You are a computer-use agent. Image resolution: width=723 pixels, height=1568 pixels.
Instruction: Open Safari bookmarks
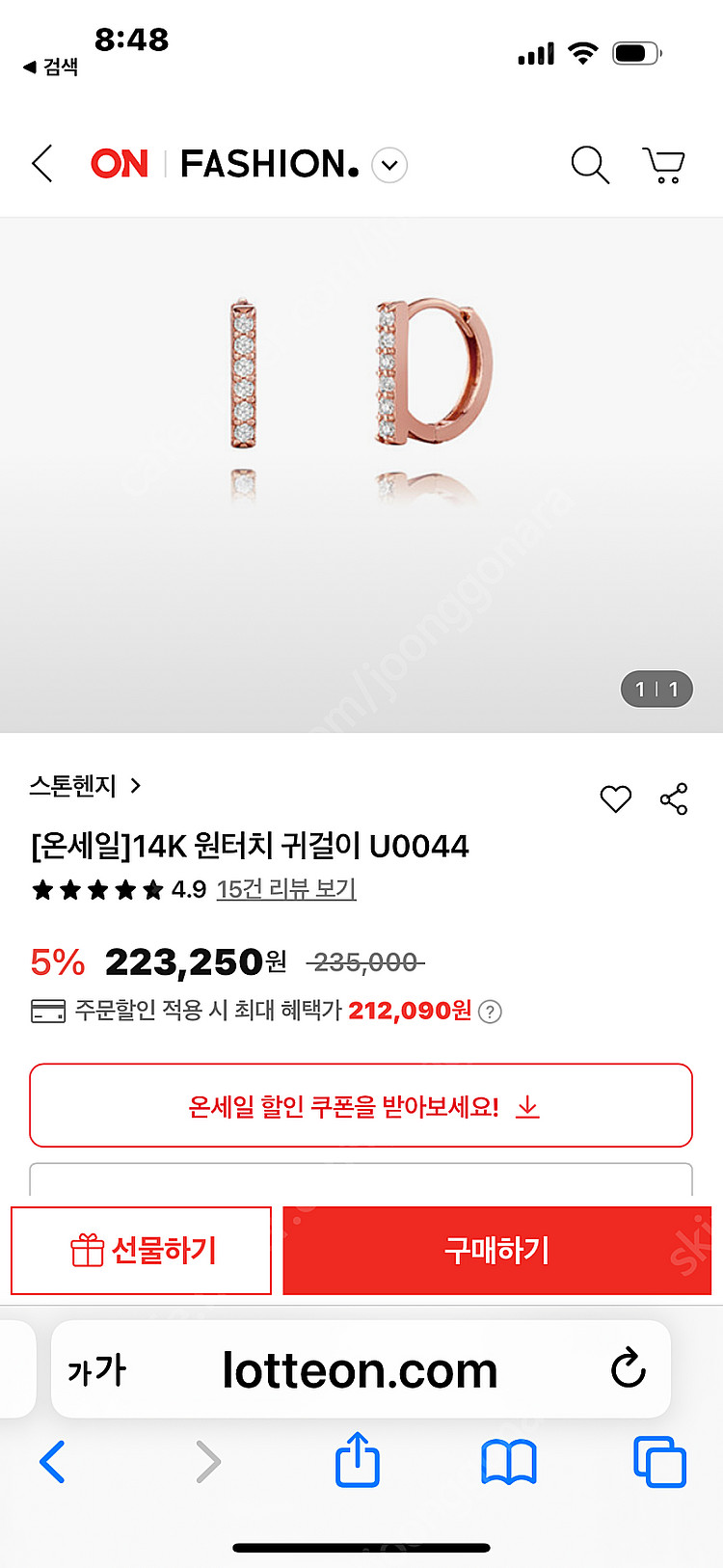(508, 1462)
